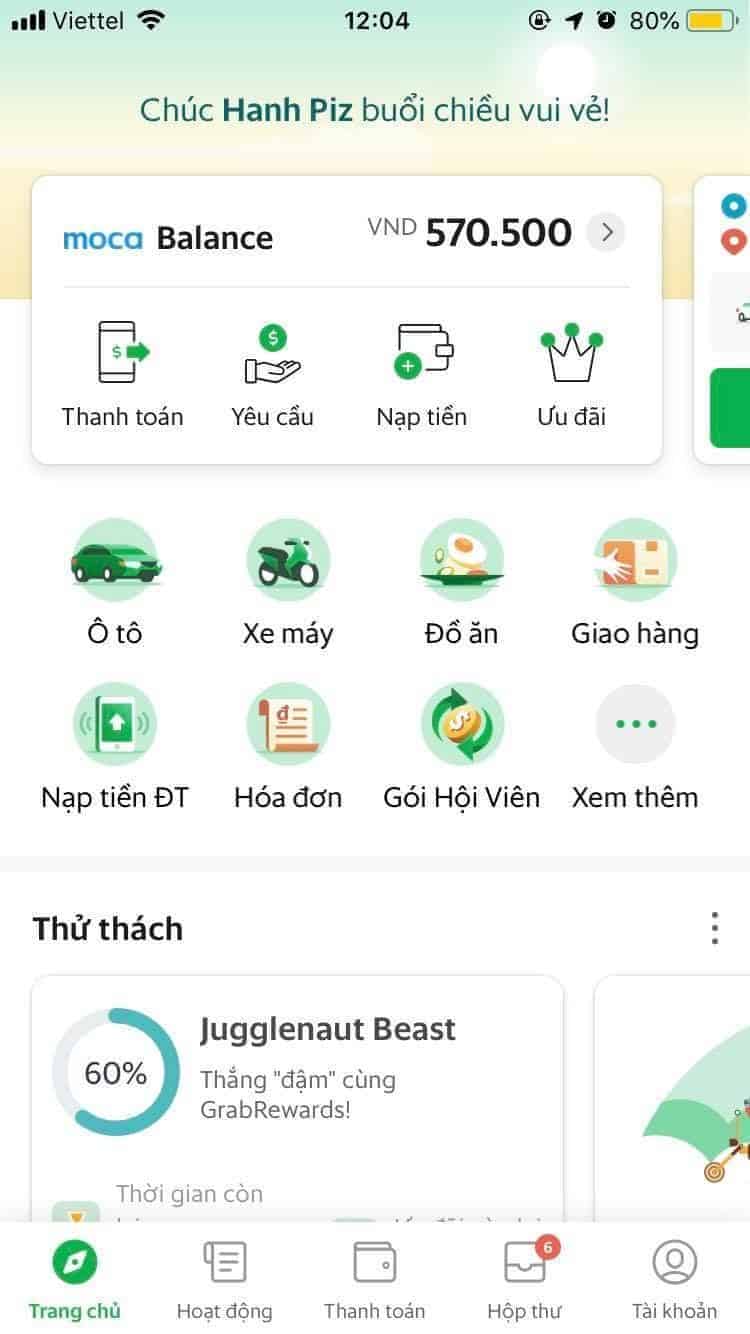Book a car with Ô tô

(115, 584)
